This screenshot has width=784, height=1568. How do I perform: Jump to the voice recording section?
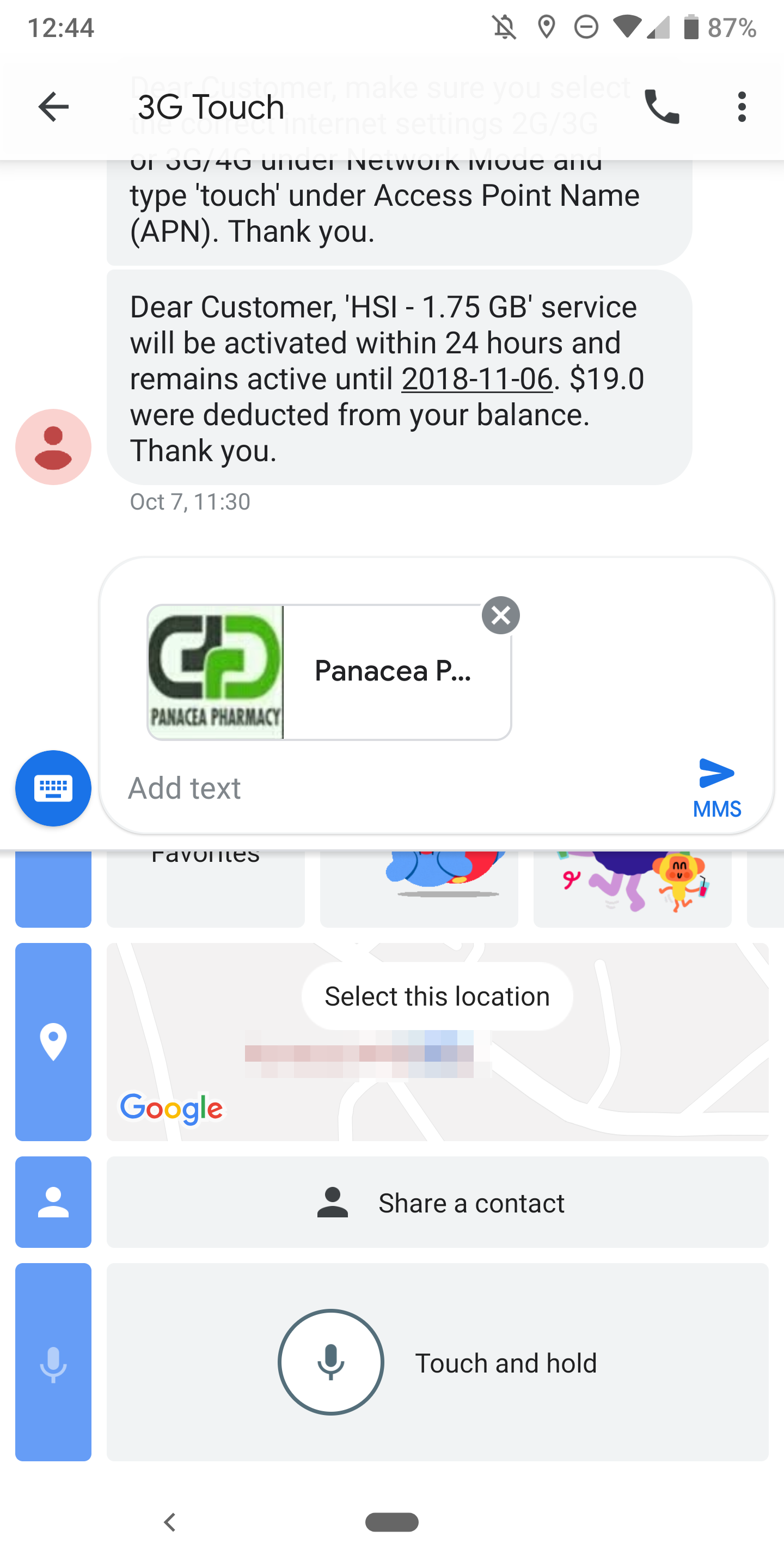click(x=53, y=1362)
